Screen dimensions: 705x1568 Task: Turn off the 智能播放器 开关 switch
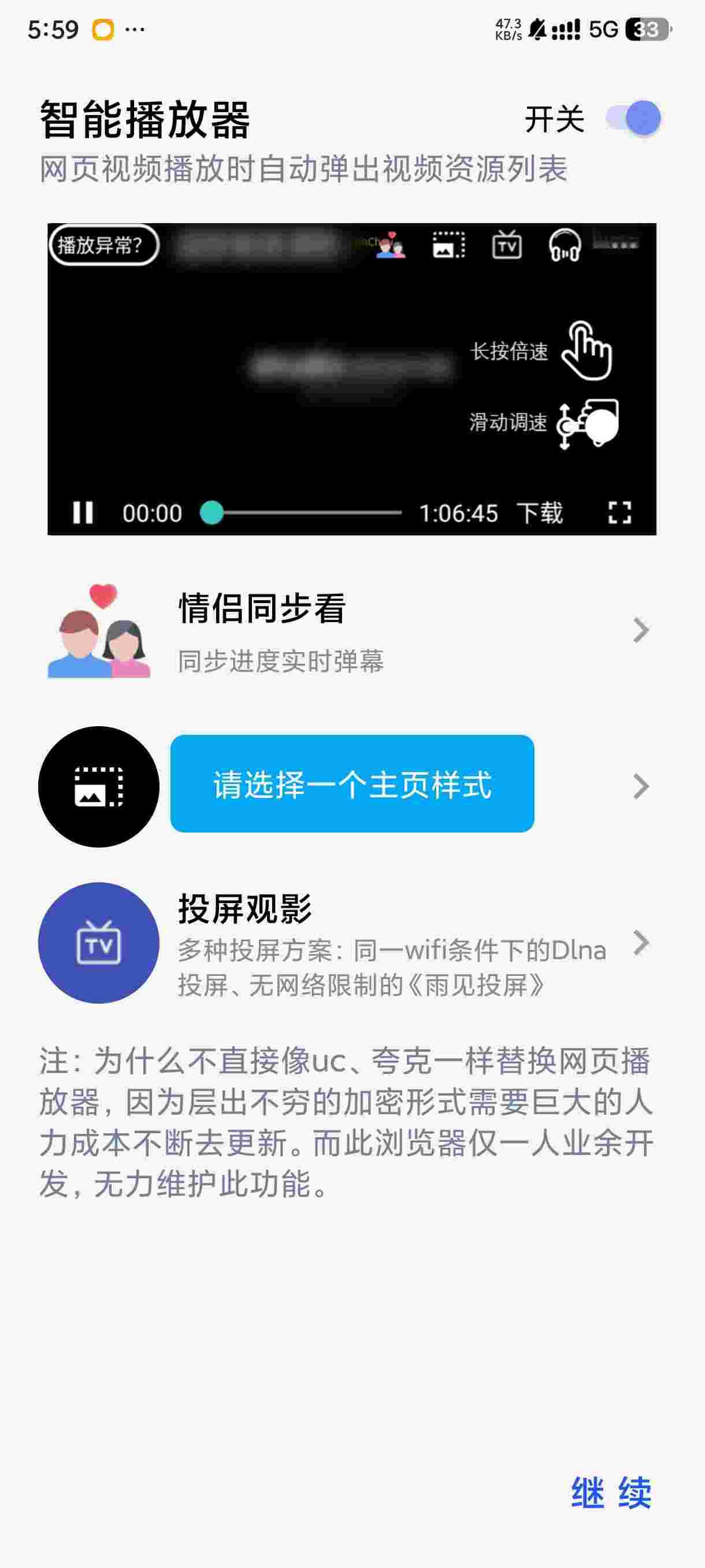[x=633, y=118]
